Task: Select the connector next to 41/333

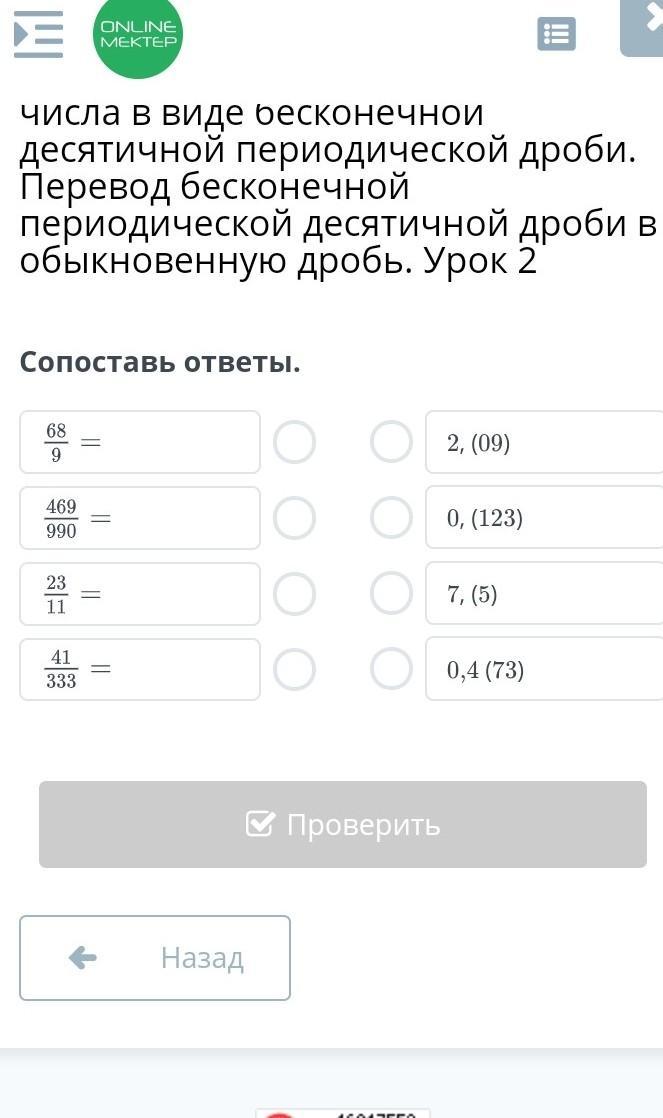Action: 294,669
